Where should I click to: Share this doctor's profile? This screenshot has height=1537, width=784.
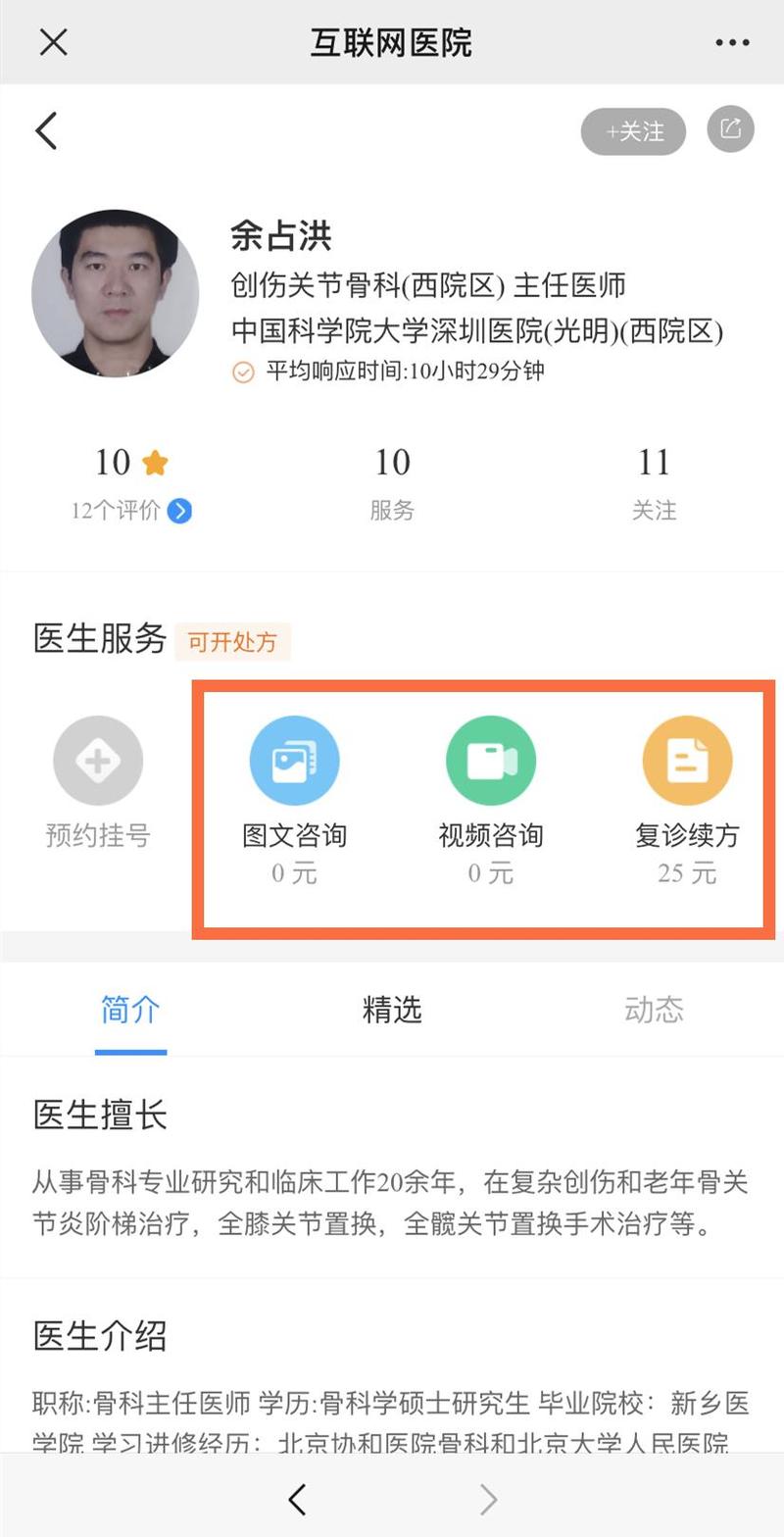click(x=730, y=129)
